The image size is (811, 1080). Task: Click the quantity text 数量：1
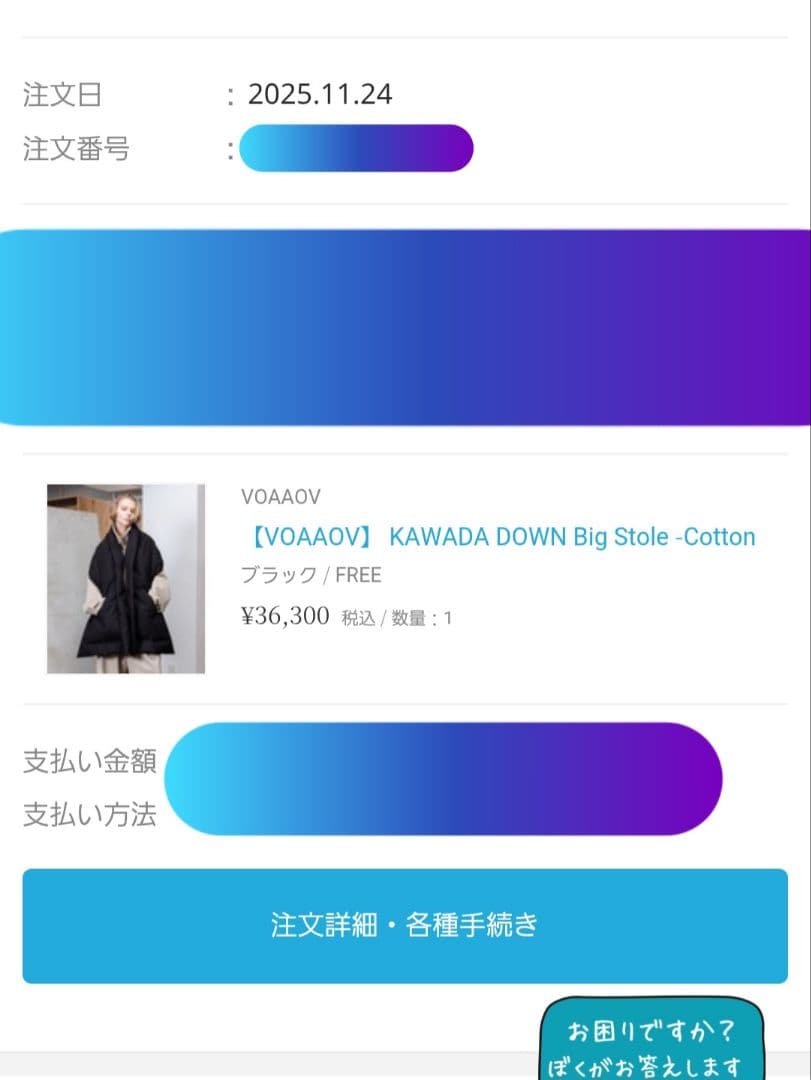425,618
